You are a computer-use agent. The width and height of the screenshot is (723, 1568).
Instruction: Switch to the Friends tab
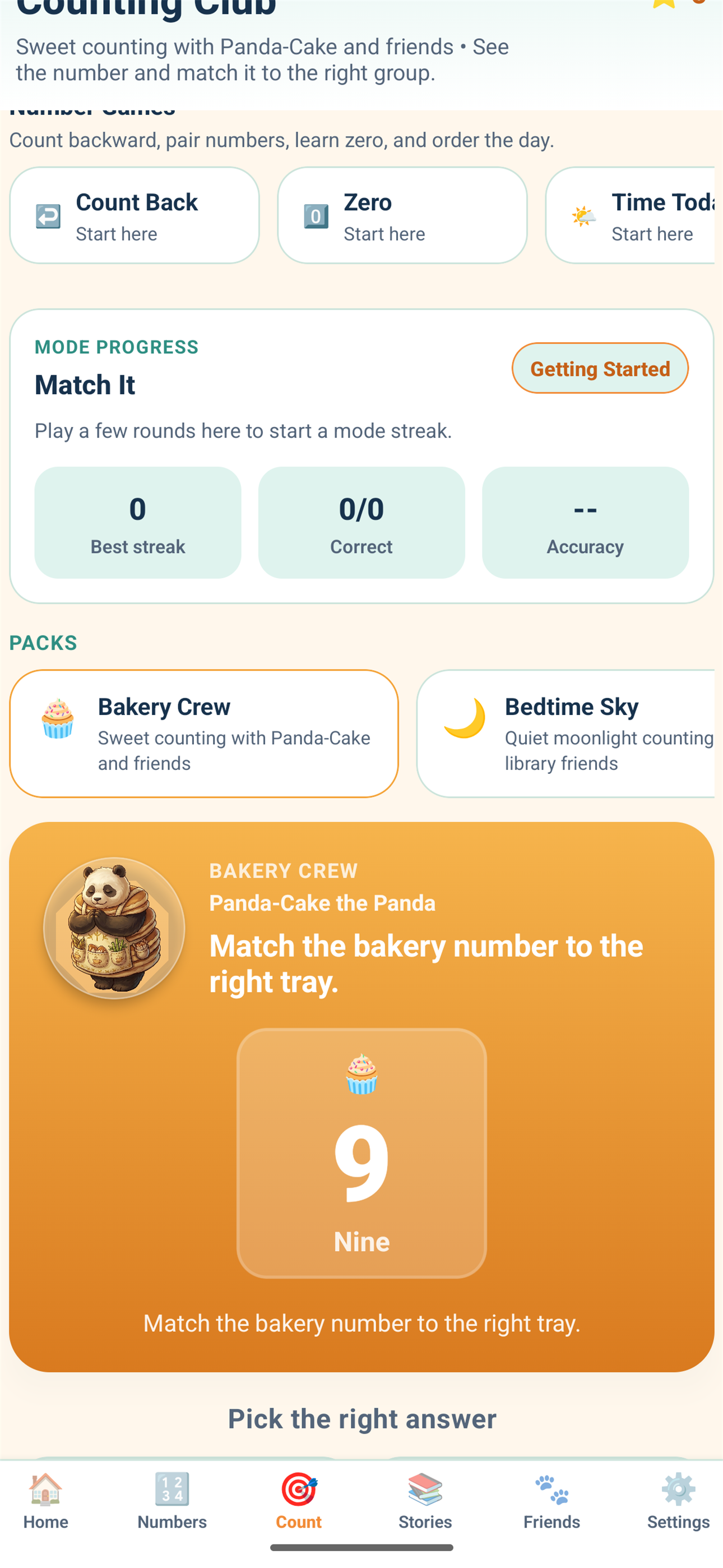pos(552,1501)
